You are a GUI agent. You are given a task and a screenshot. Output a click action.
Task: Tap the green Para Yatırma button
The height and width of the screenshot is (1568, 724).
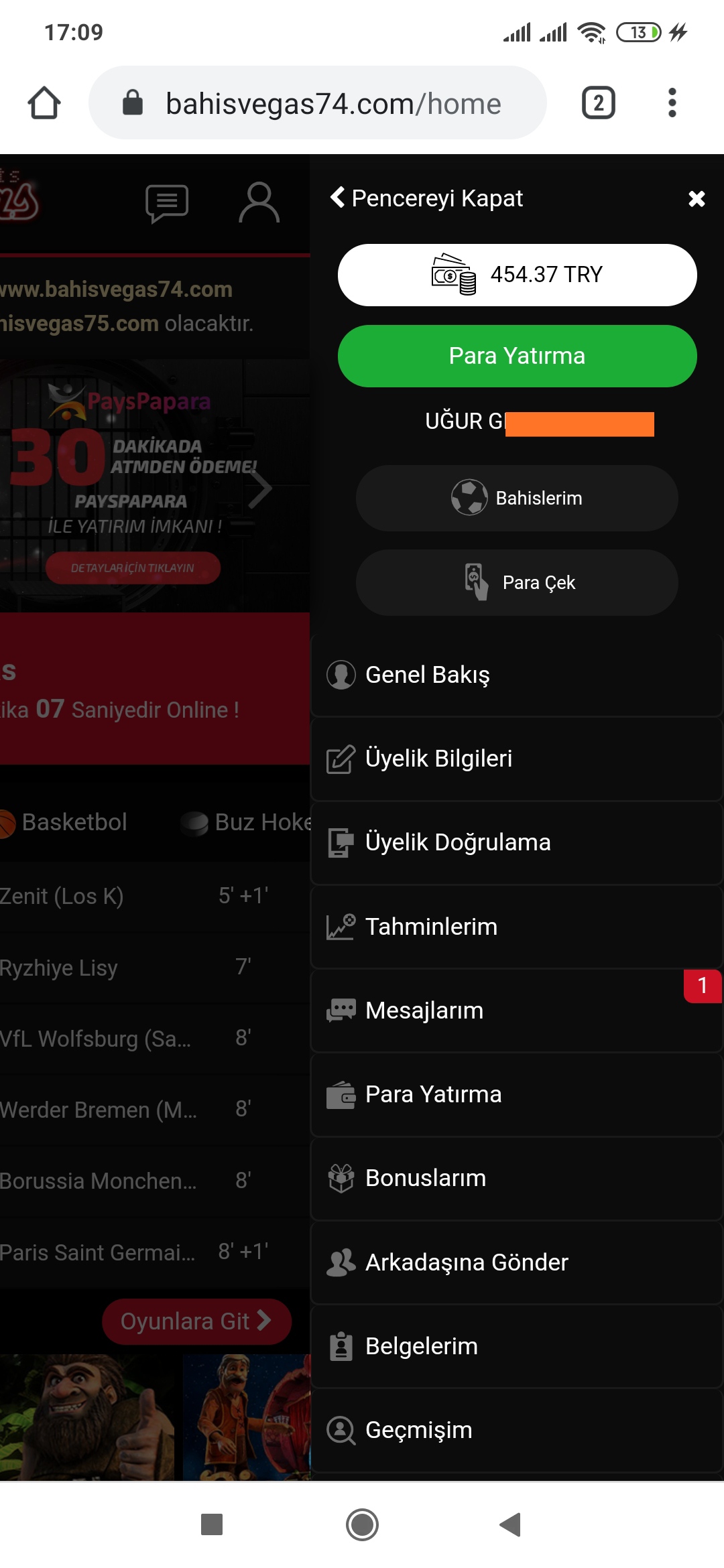tap(517, 356)
